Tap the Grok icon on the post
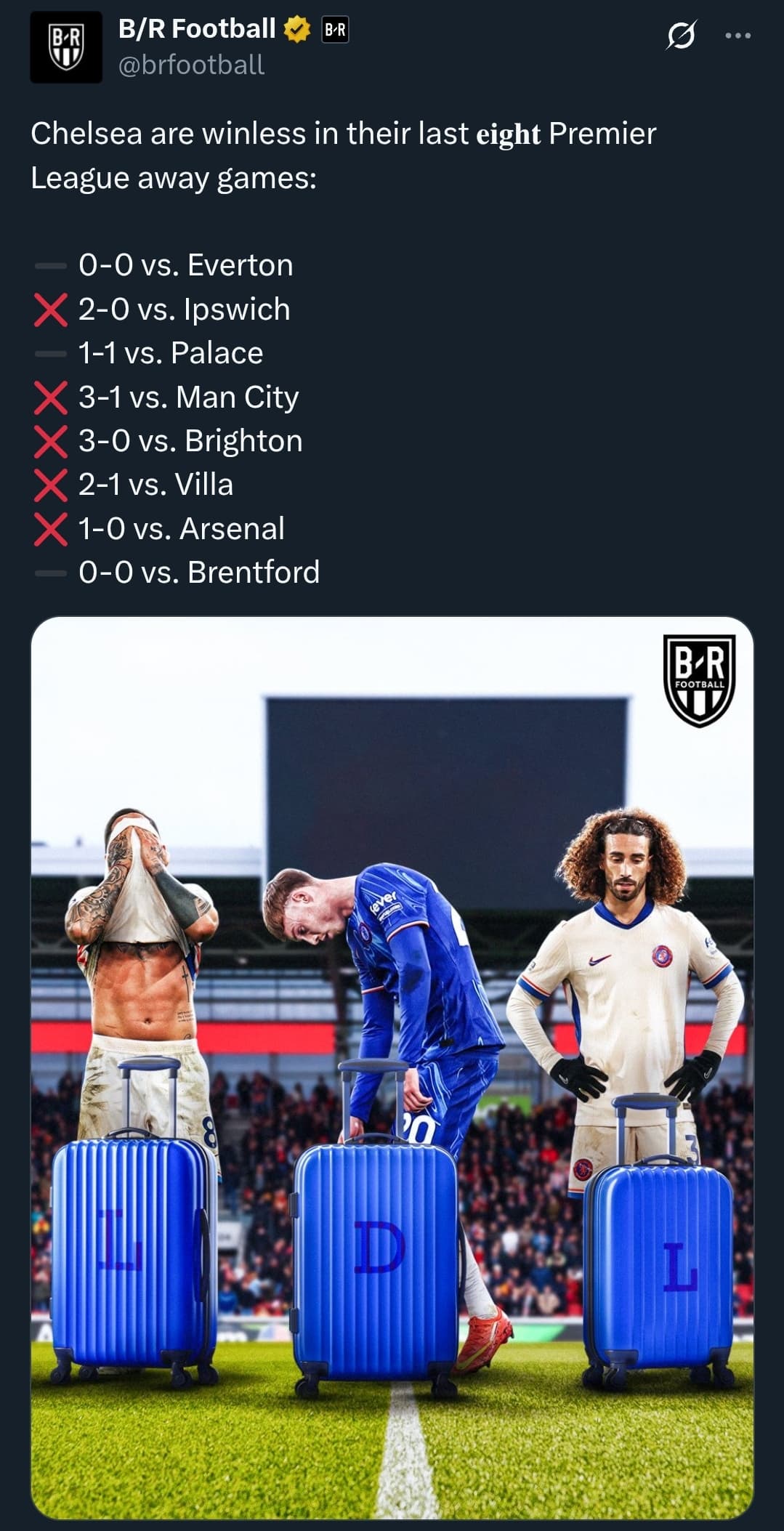The height and width of the screenshot is (1531, 784). coord(681,36)
